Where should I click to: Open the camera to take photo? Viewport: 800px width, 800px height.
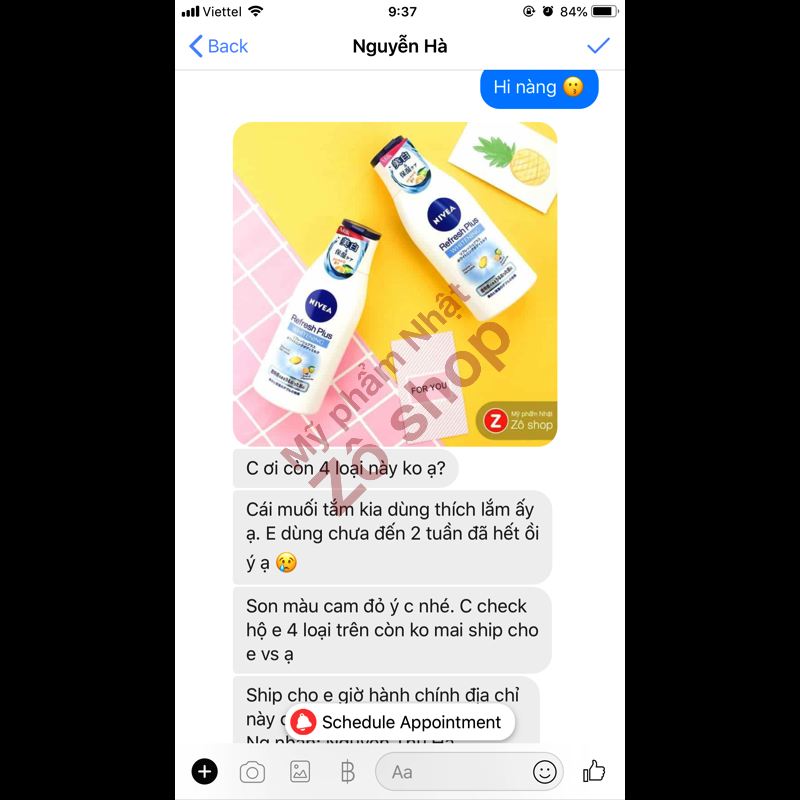click(252, 771)
